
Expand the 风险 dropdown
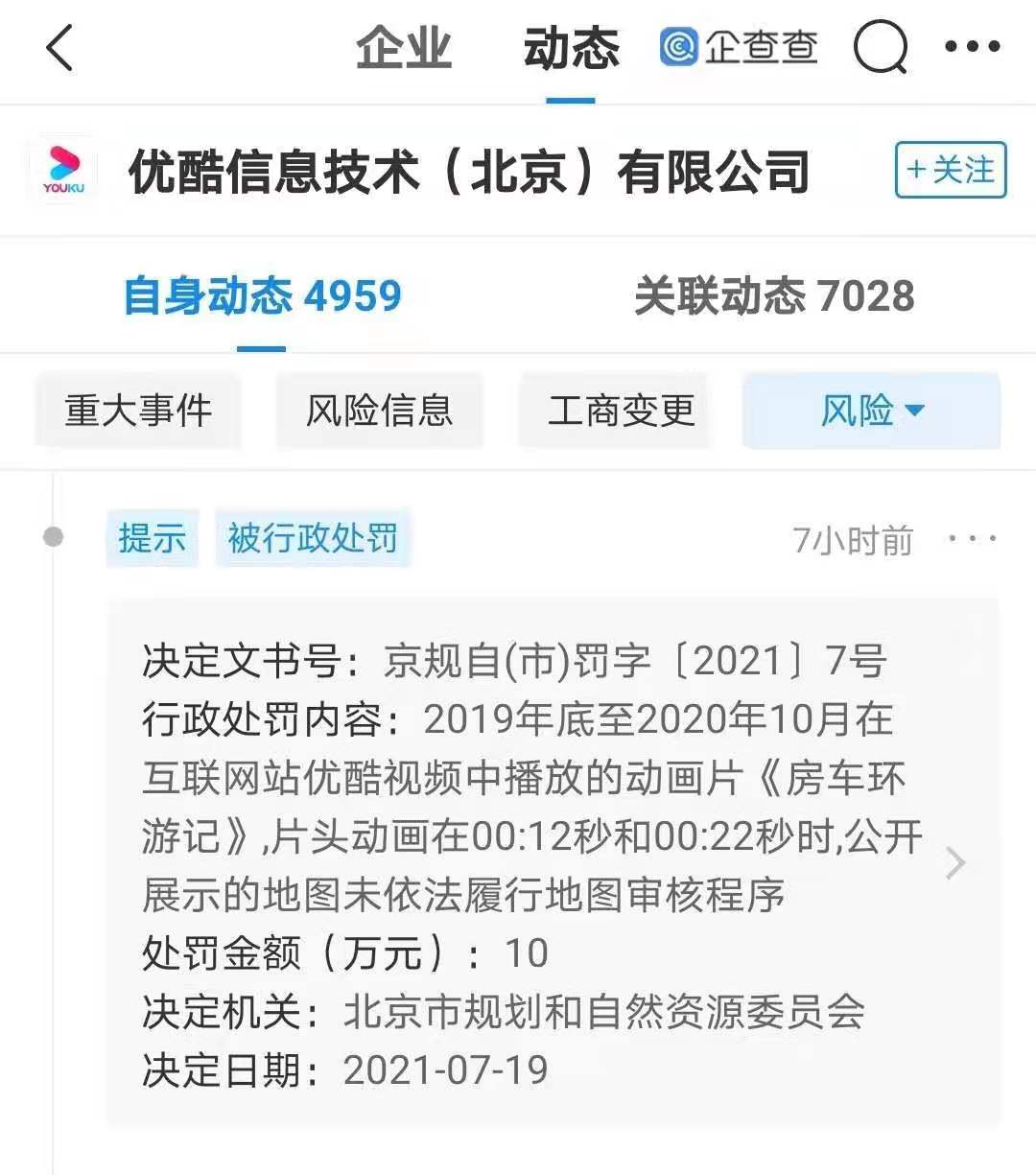(x=871, y=411)
